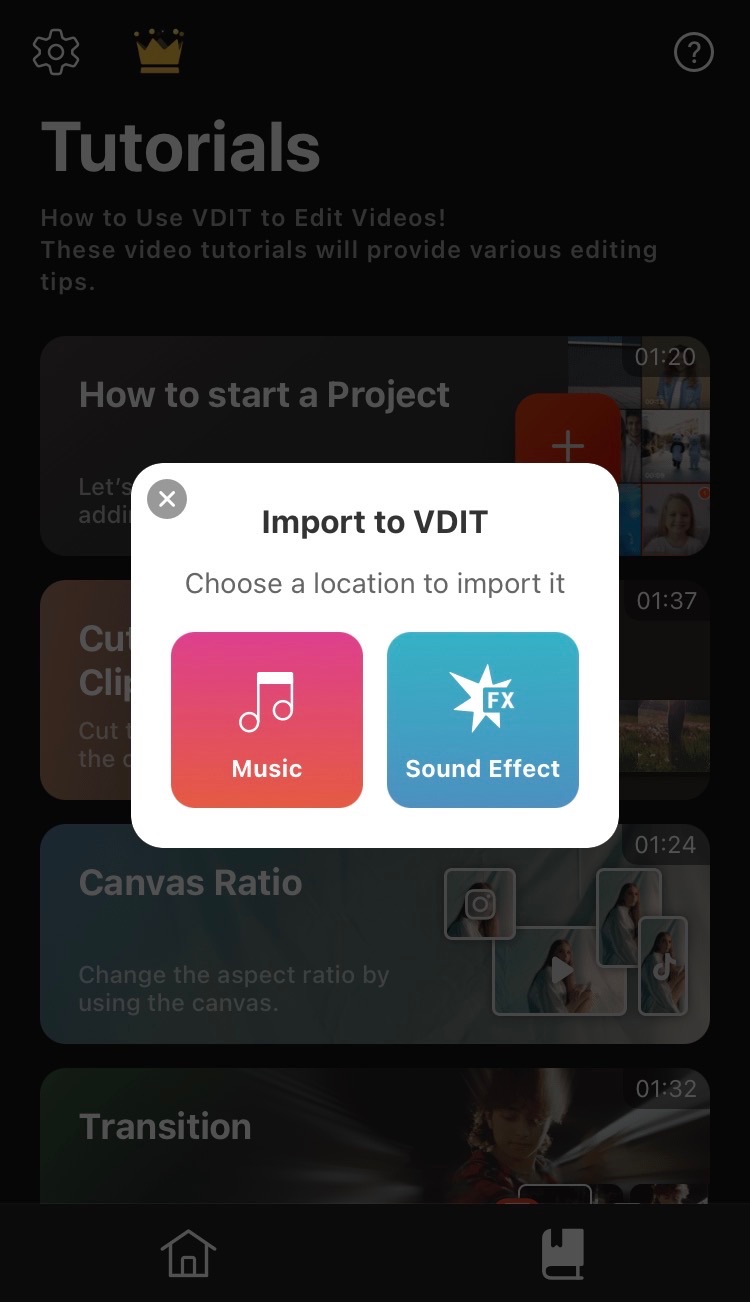
Task: Open the premium crown icon
Action: (x=159, y=52)
